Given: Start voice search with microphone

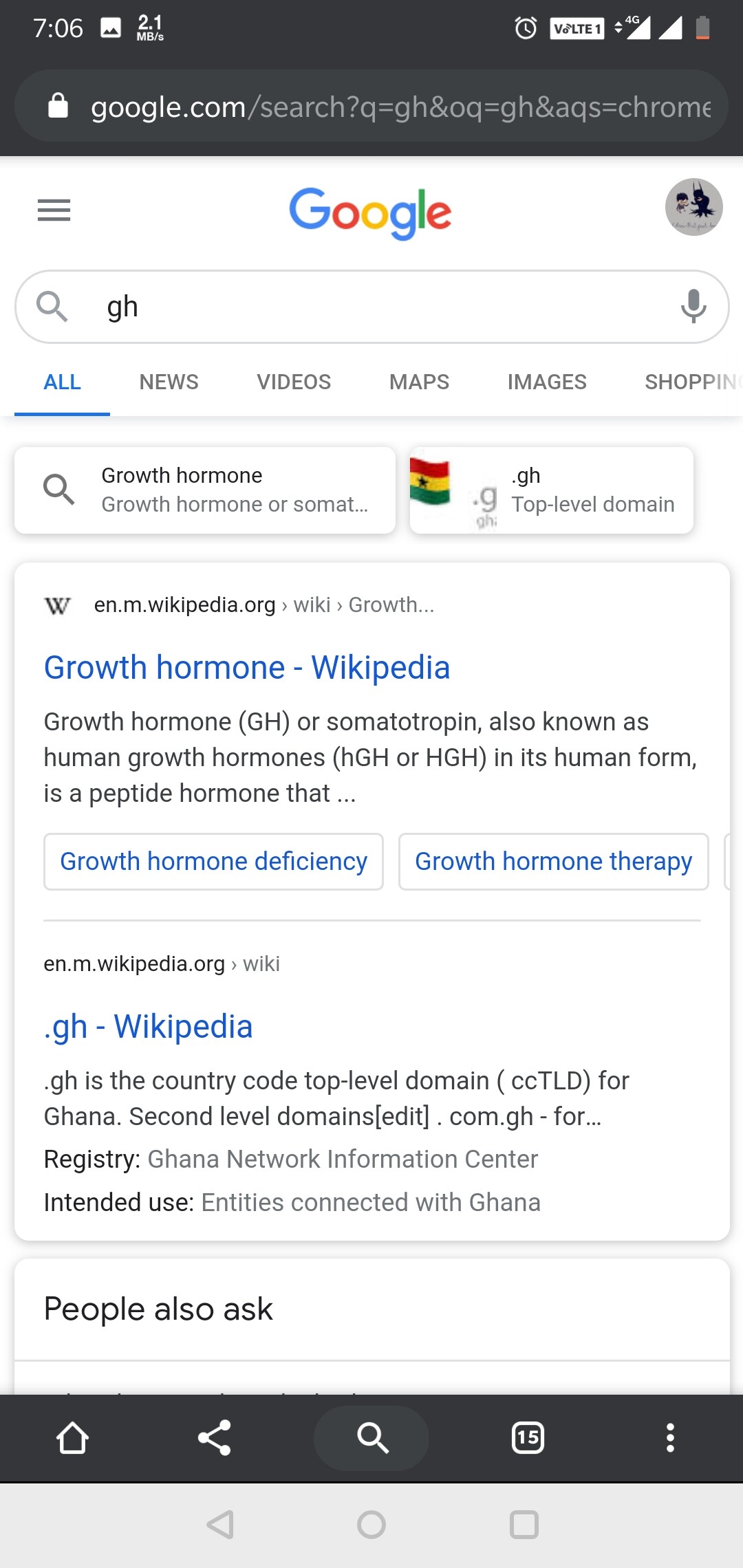Looking at the screenshot, I should pyautogui.click(x=693, y=307).
